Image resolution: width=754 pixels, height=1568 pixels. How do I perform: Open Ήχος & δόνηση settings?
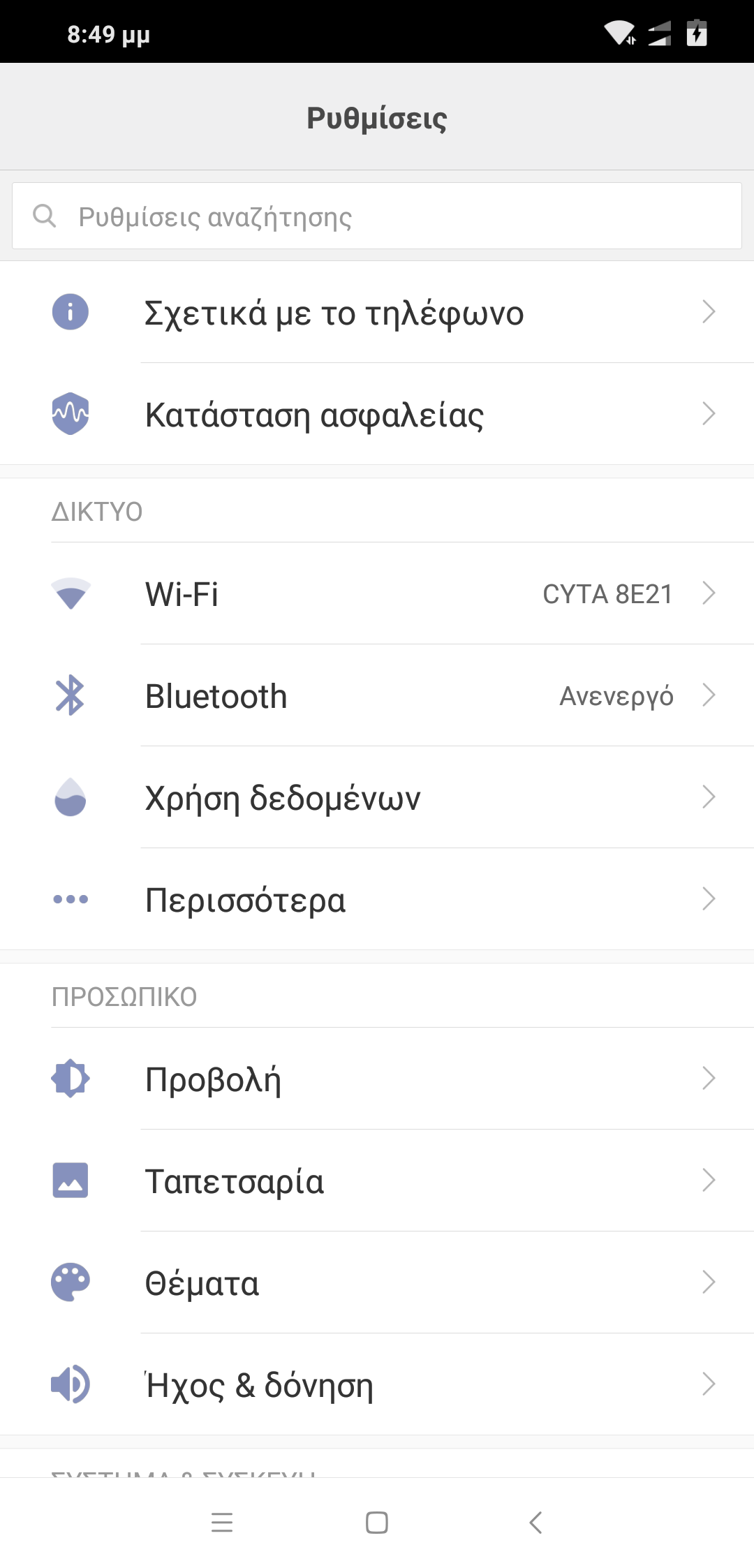click(377, 1384)
